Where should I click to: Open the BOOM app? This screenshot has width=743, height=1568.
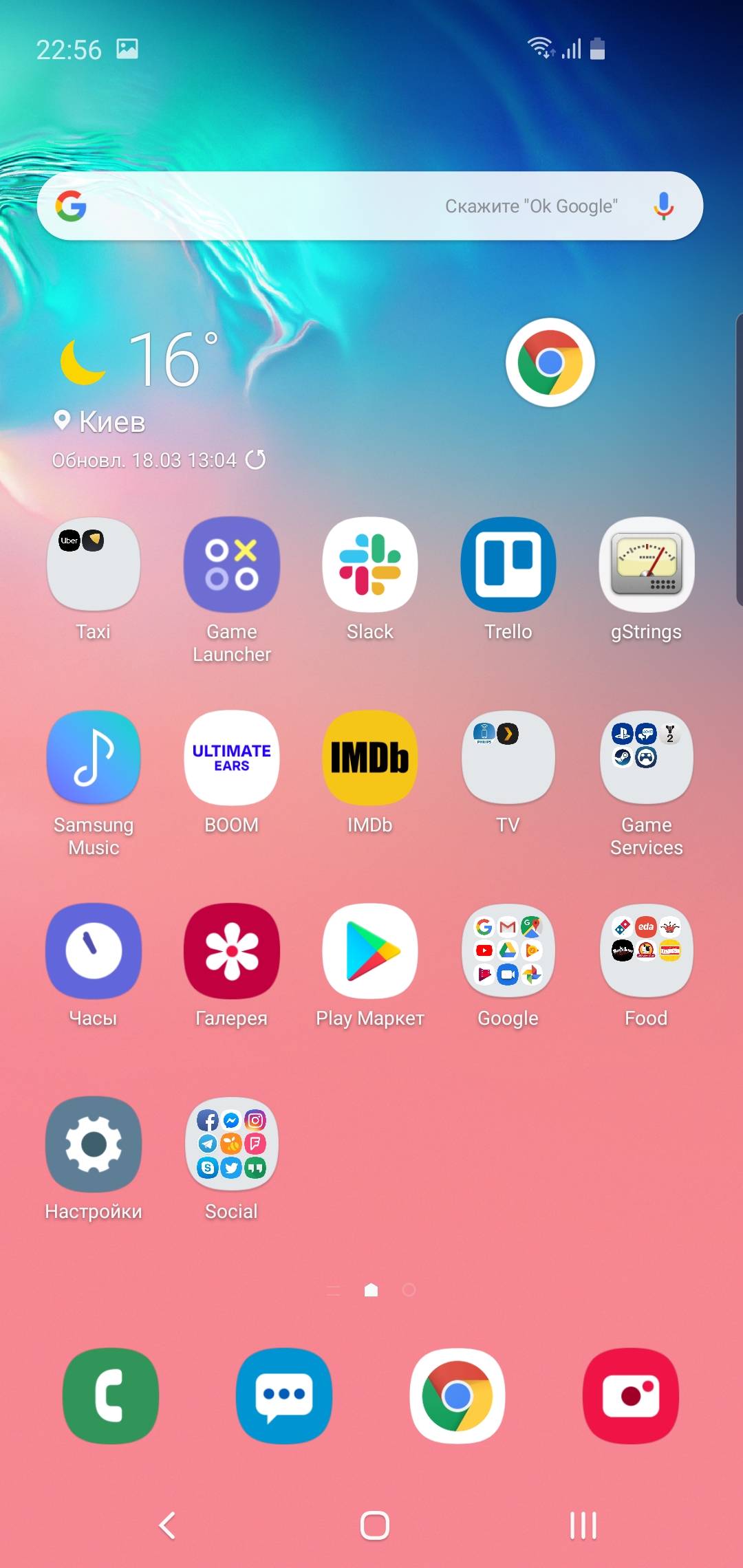point(232,758)
